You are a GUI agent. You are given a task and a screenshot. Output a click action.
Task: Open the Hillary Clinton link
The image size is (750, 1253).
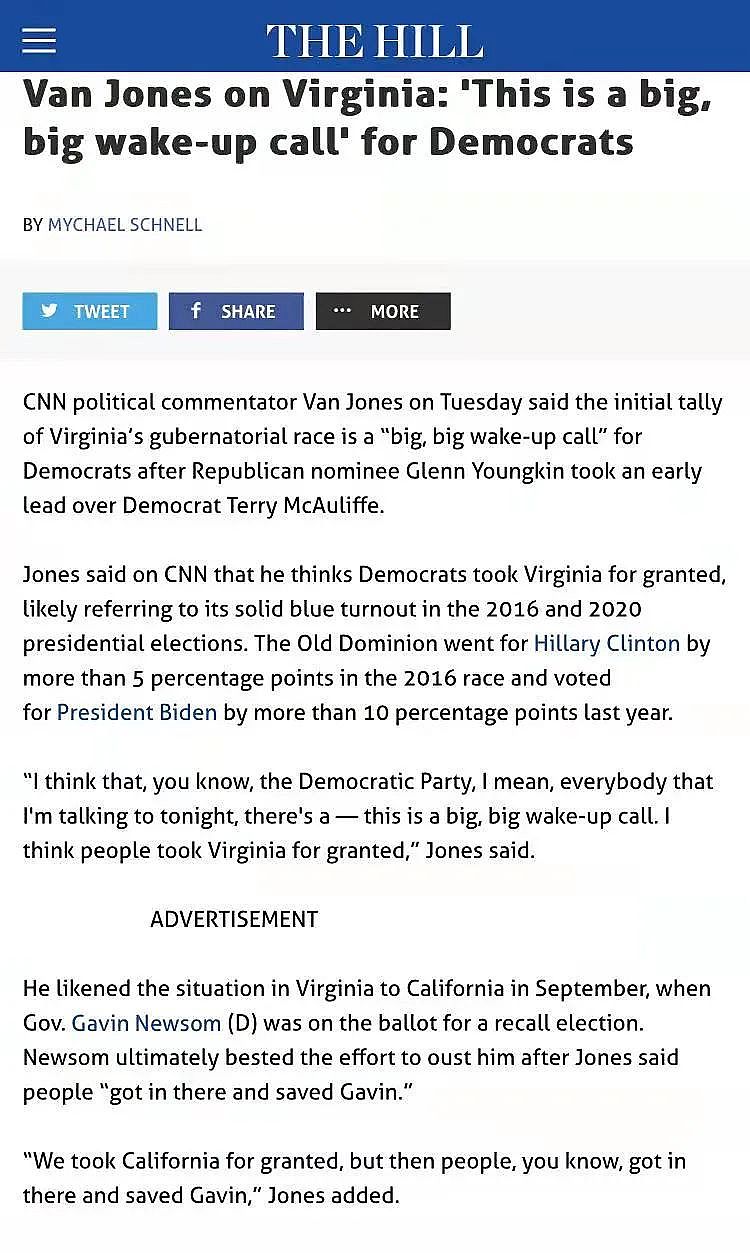[606, 643]
